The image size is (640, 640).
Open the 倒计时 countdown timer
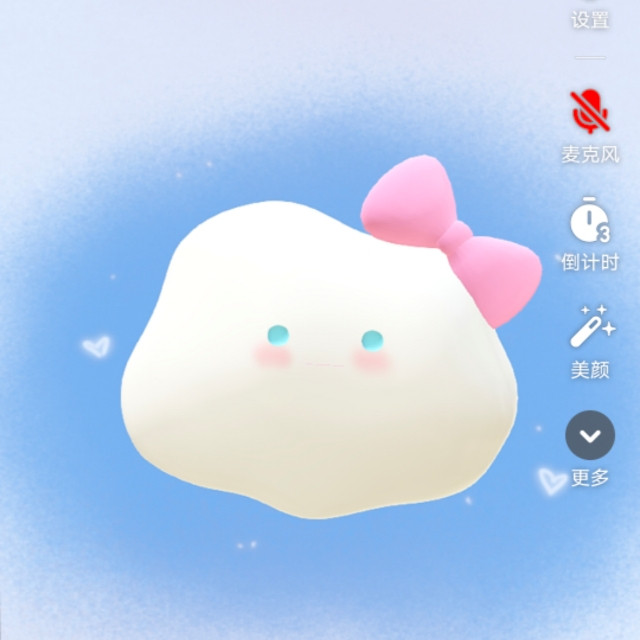(590, 221)
